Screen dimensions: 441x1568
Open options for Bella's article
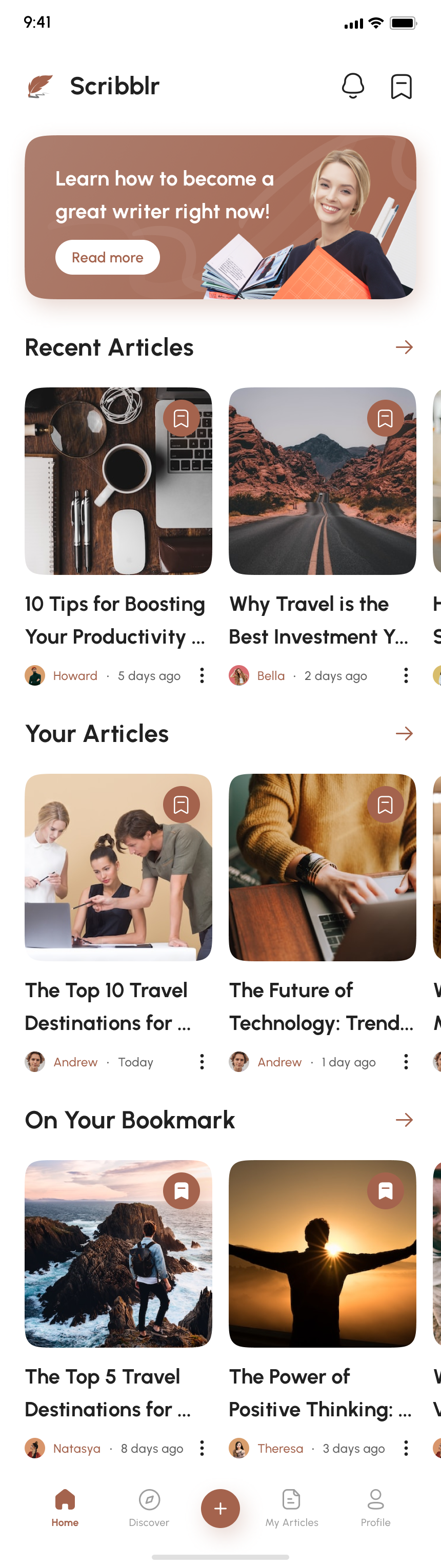(406, 675)
